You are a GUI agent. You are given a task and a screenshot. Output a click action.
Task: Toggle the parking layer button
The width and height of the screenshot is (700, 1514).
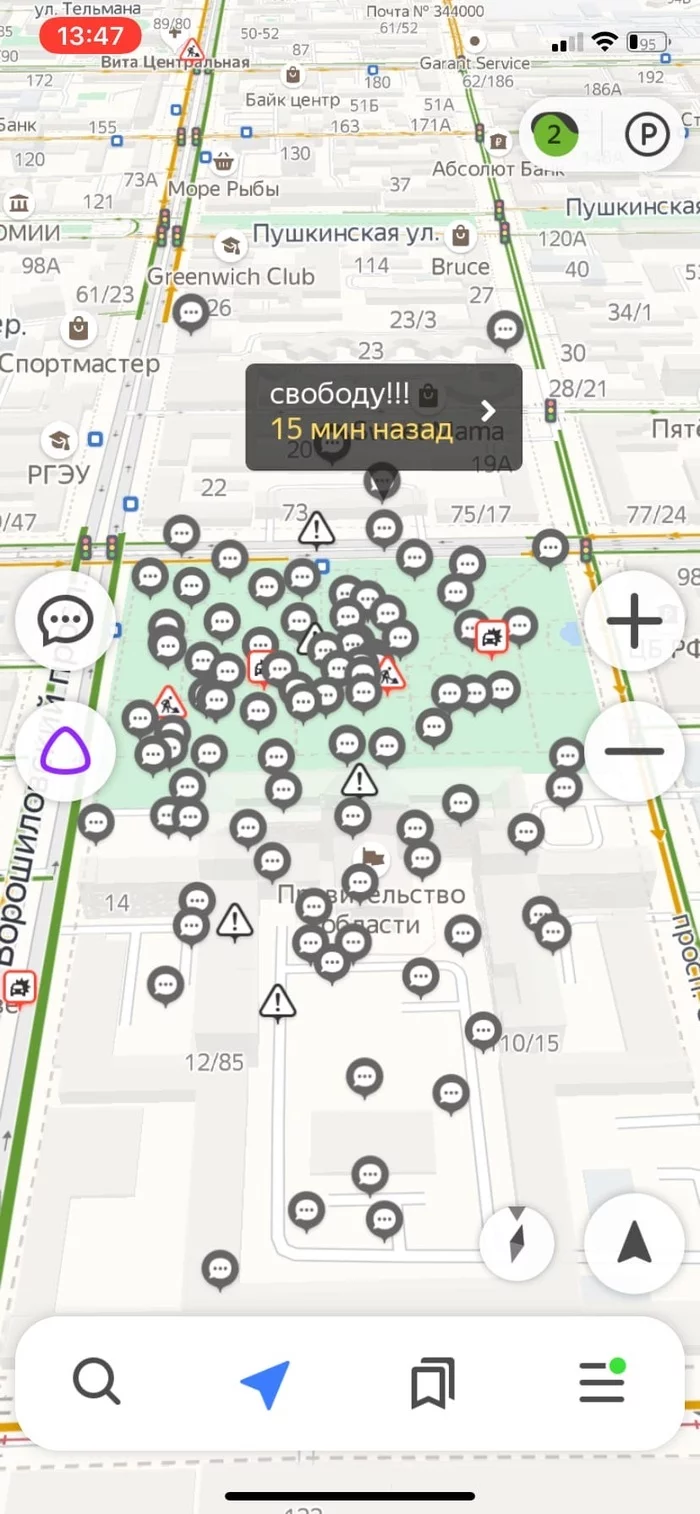tap(647, 135)
